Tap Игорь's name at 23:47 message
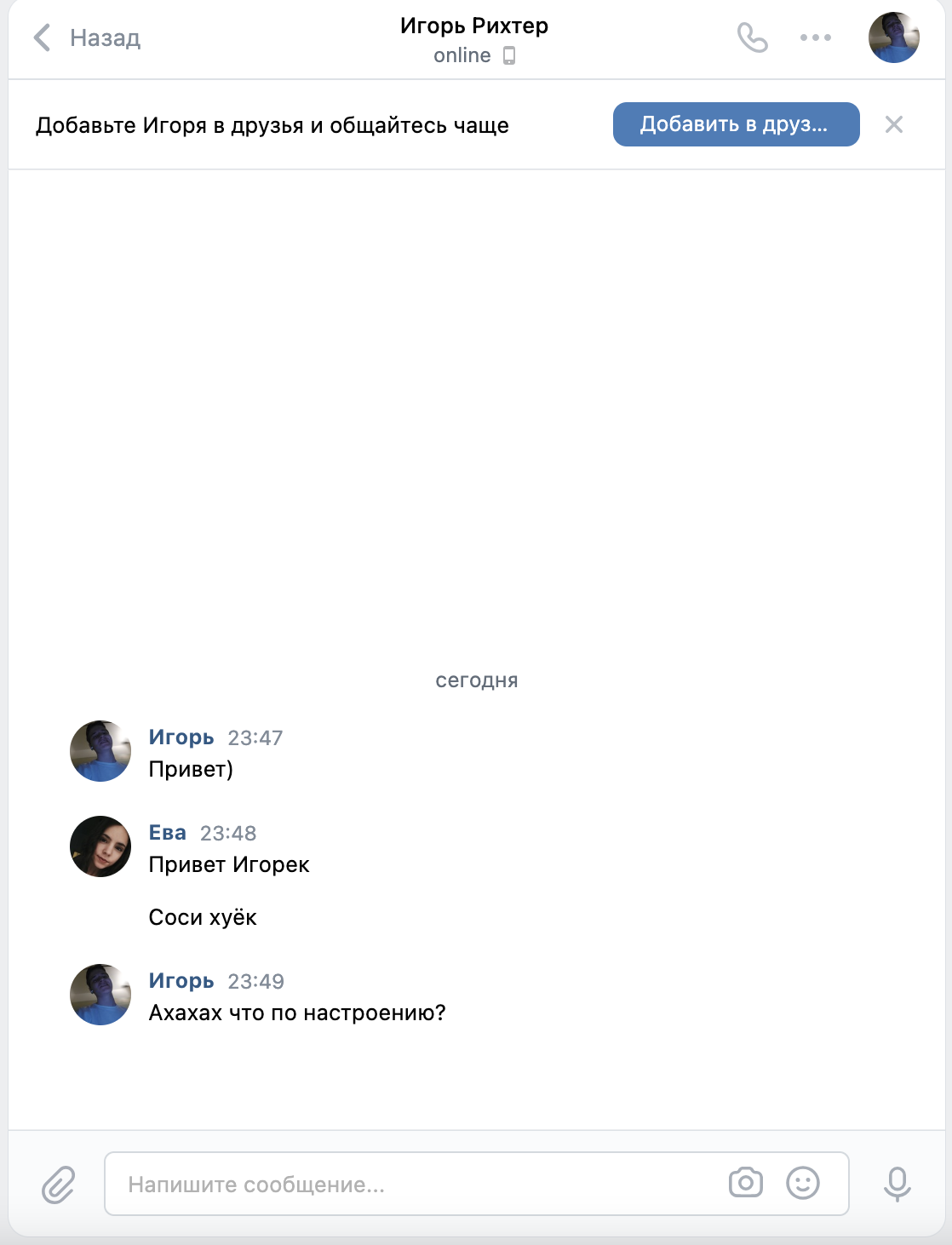 (x=181, y=737)
